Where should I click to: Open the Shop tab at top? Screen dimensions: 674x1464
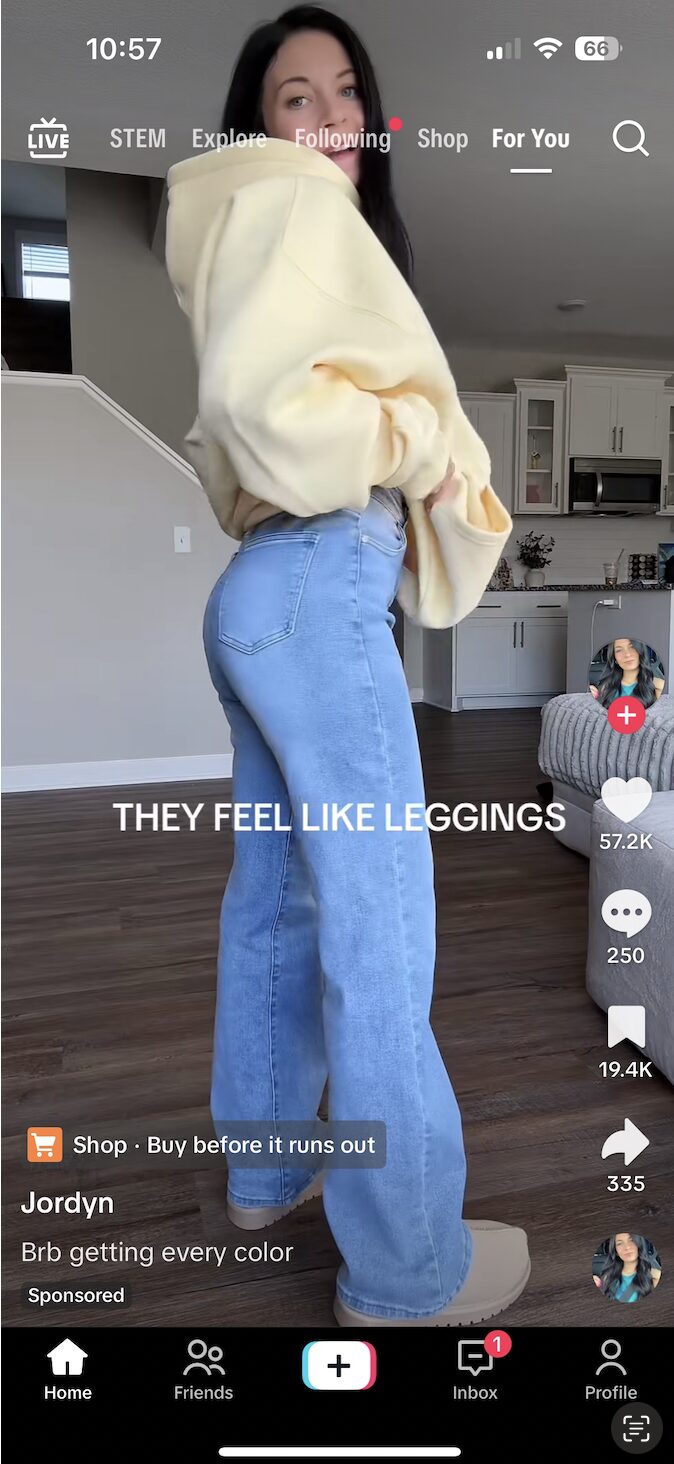point(442,139)
